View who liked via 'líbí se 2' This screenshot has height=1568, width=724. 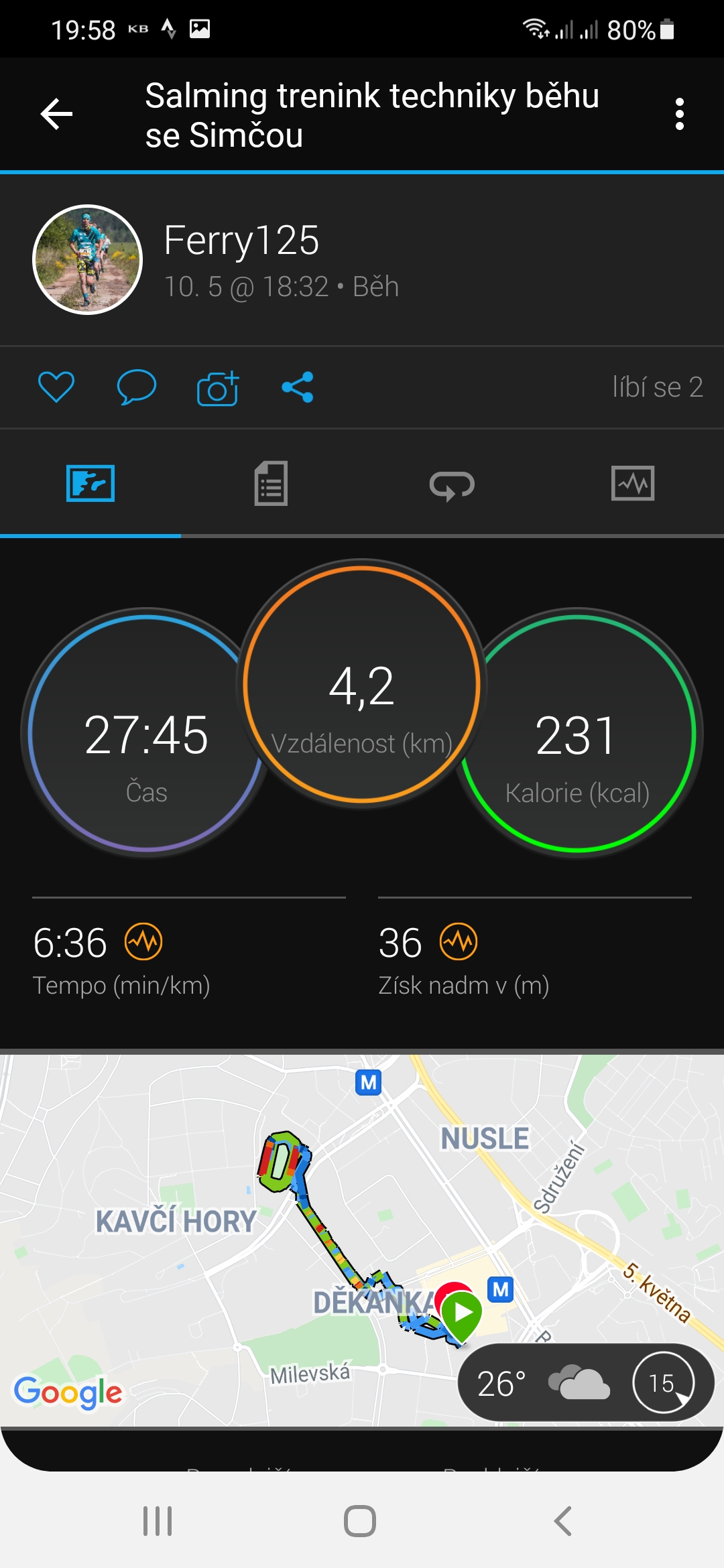[658, 387]
